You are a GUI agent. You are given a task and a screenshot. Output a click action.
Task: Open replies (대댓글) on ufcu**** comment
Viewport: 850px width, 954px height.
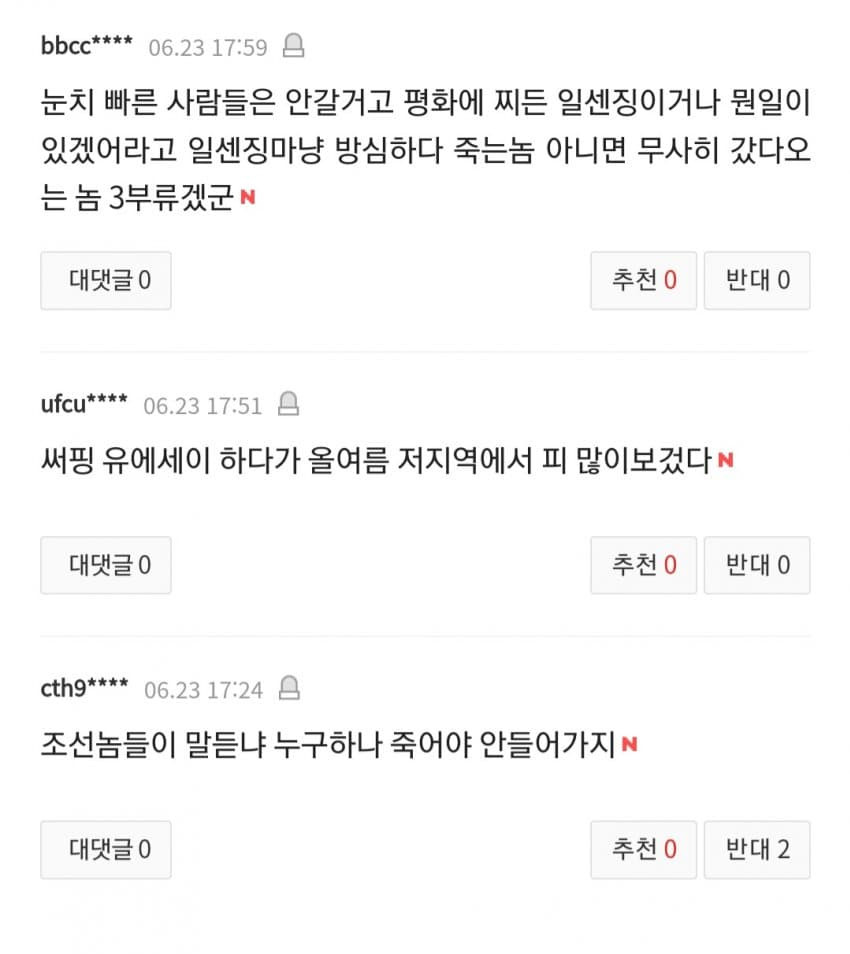pos(106,565)
